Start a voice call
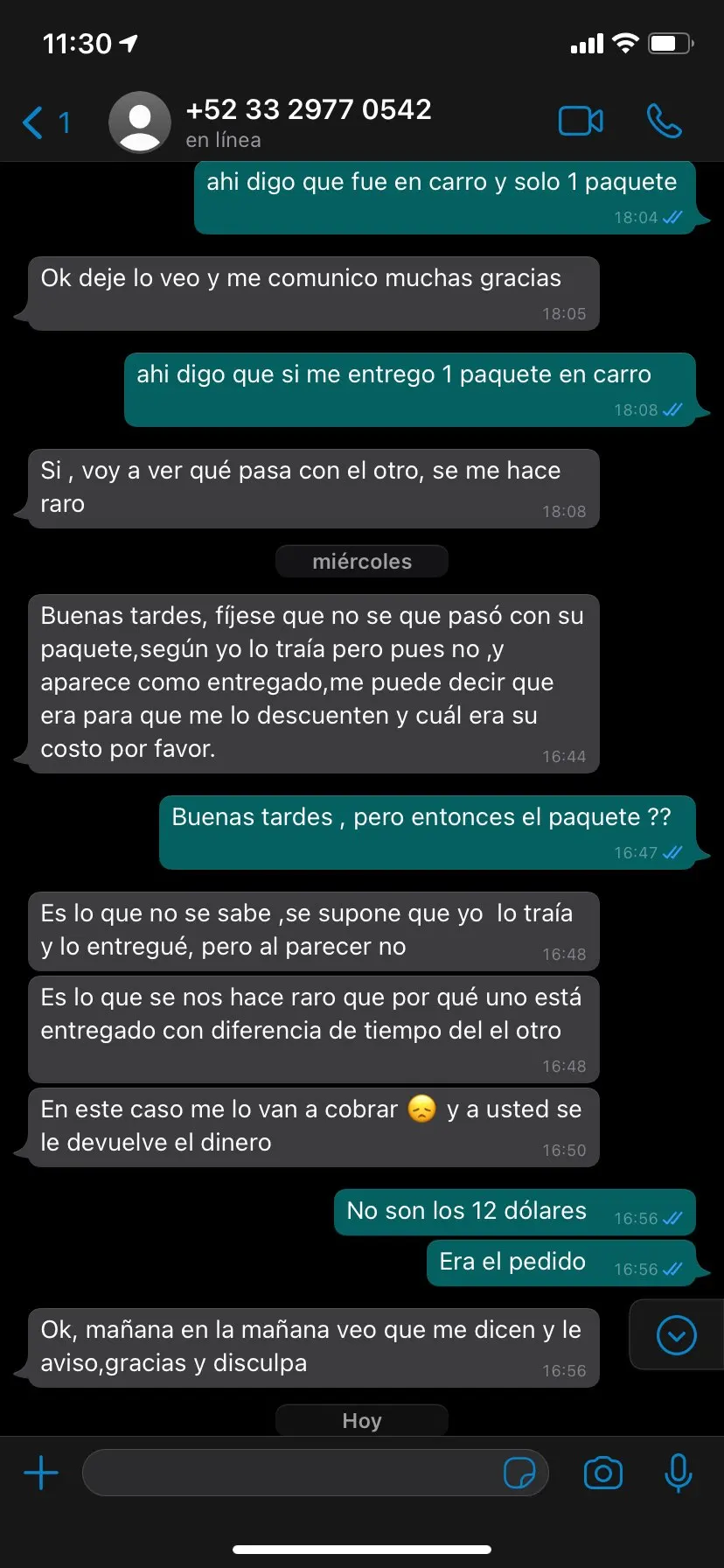Image resolution: width=724 pixels, height=1568 pixels. coord(664,122)
